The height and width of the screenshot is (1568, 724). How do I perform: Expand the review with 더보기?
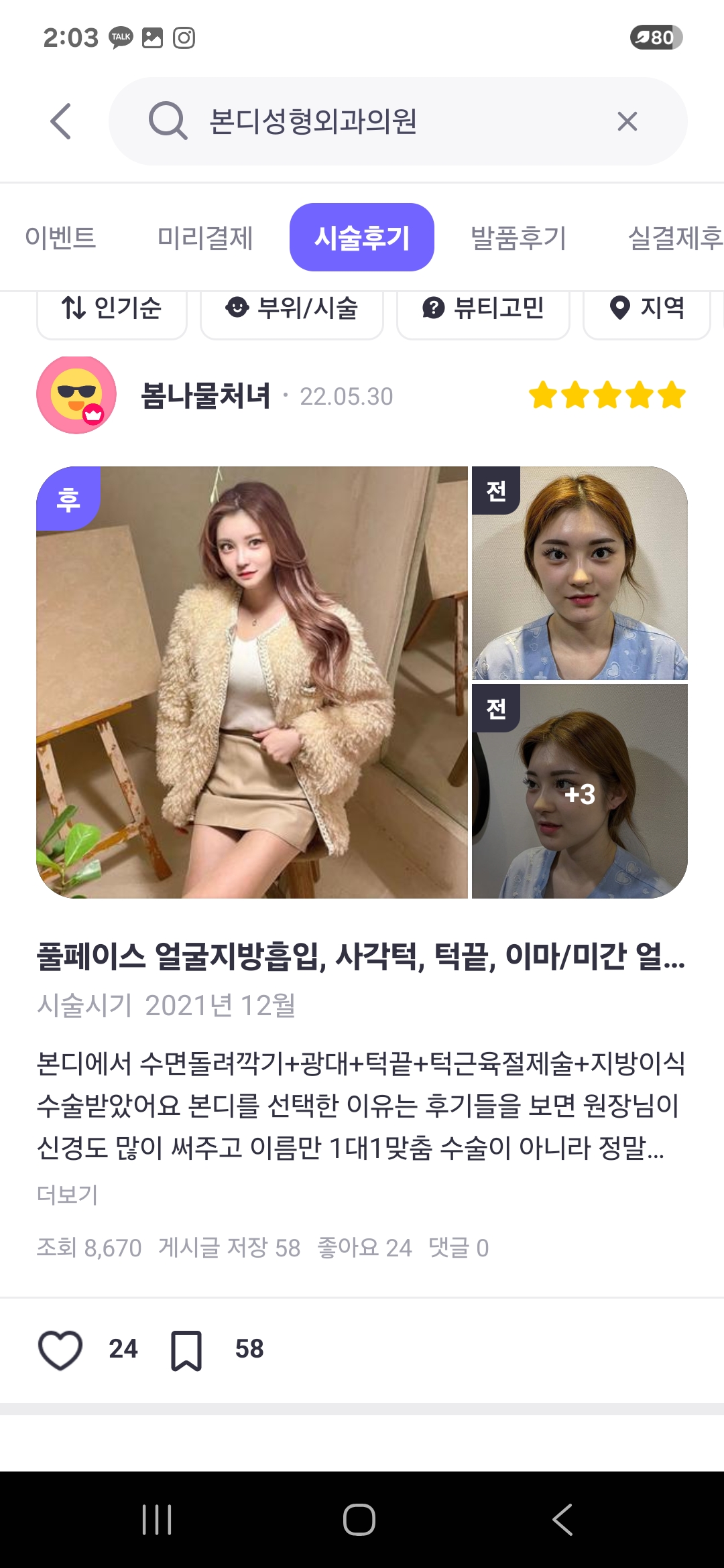click(x=67, y=1194)
